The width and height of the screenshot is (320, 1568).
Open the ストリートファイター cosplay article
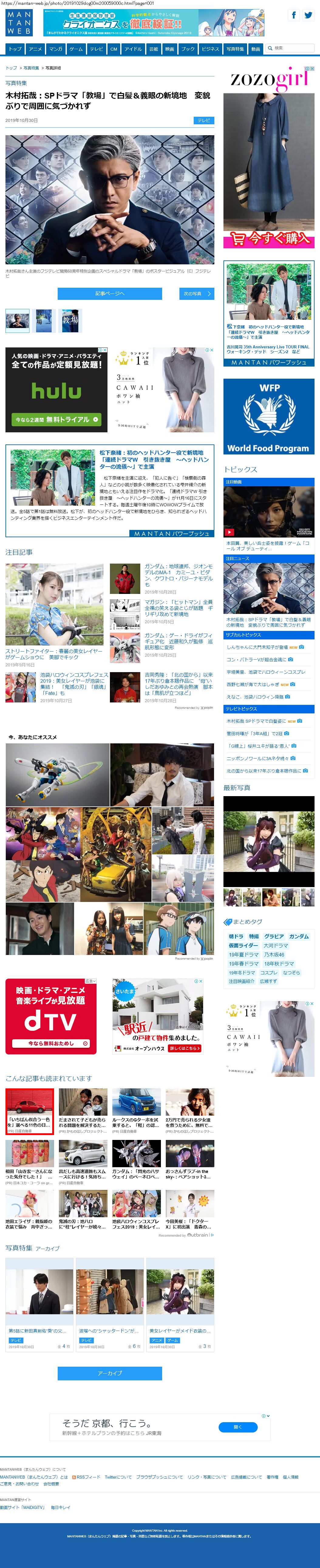pyautogui.click(x=54, y=654)
